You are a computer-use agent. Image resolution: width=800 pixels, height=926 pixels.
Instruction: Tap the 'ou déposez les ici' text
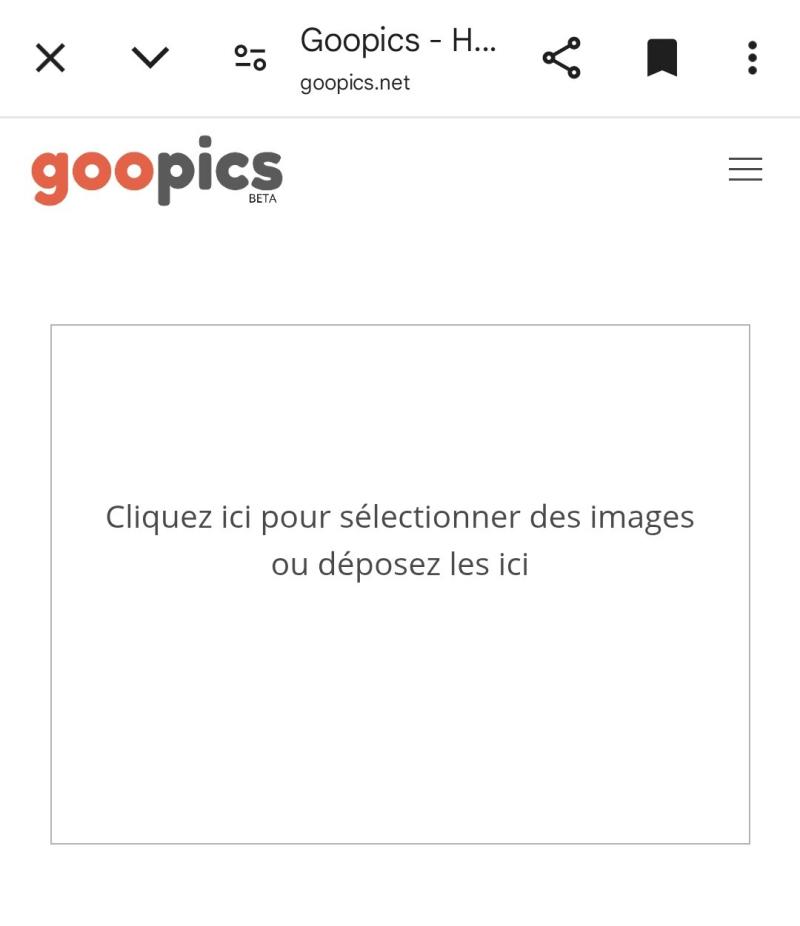tap(400, 564)
